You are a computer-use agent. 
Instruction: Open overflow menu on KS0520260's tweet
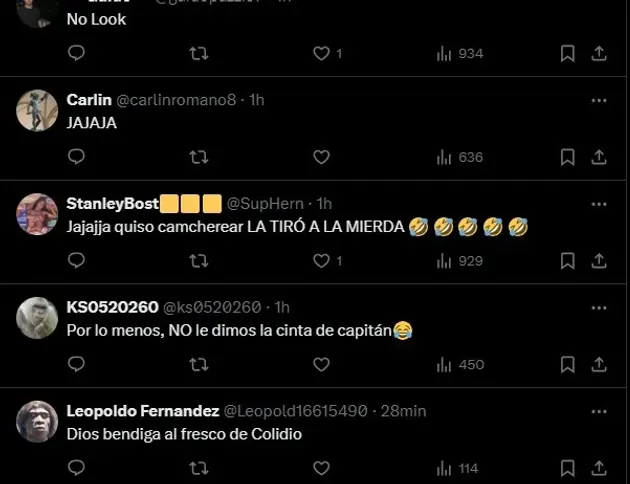599,307
